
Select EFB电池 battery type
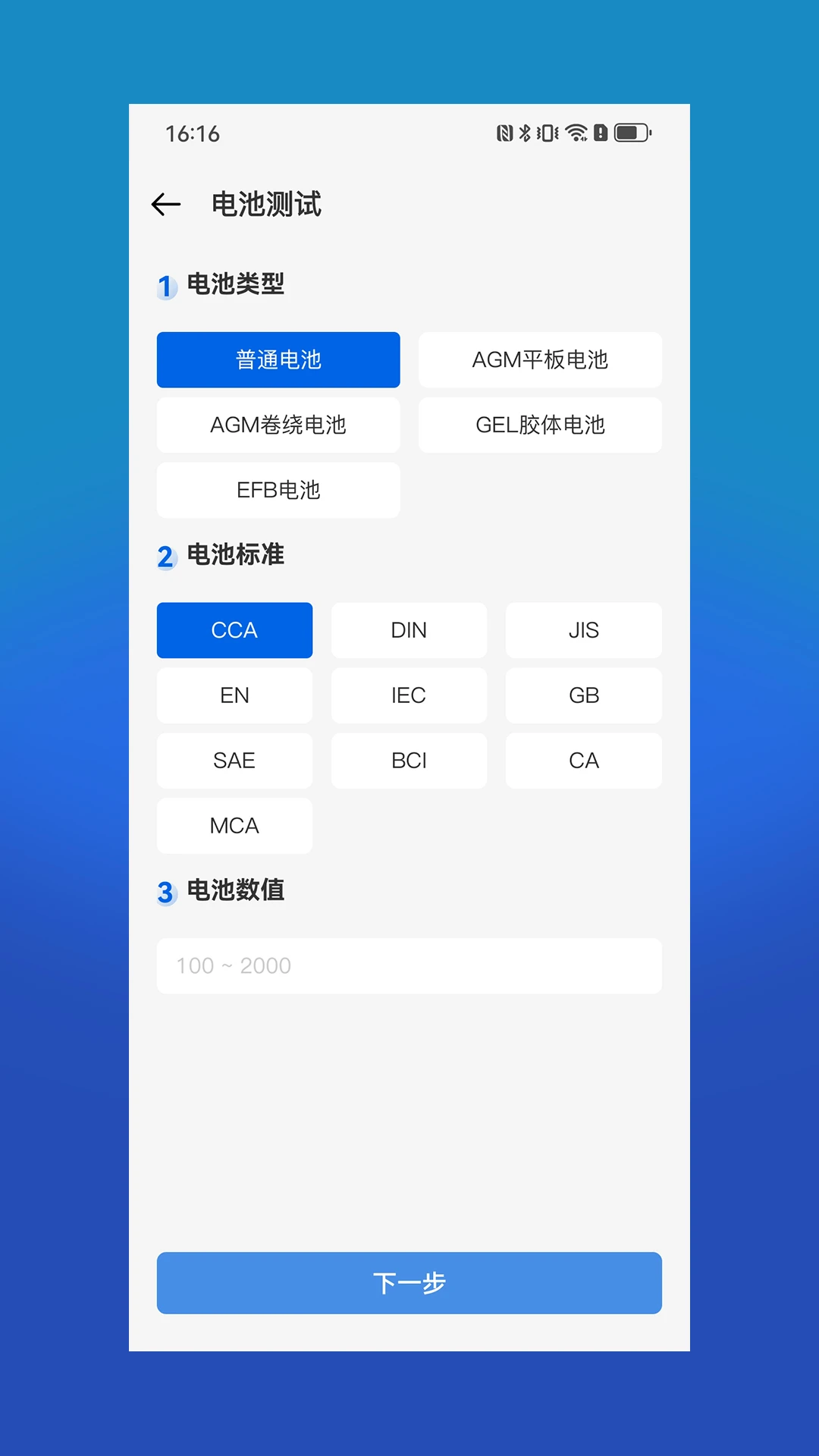point(278,490)
